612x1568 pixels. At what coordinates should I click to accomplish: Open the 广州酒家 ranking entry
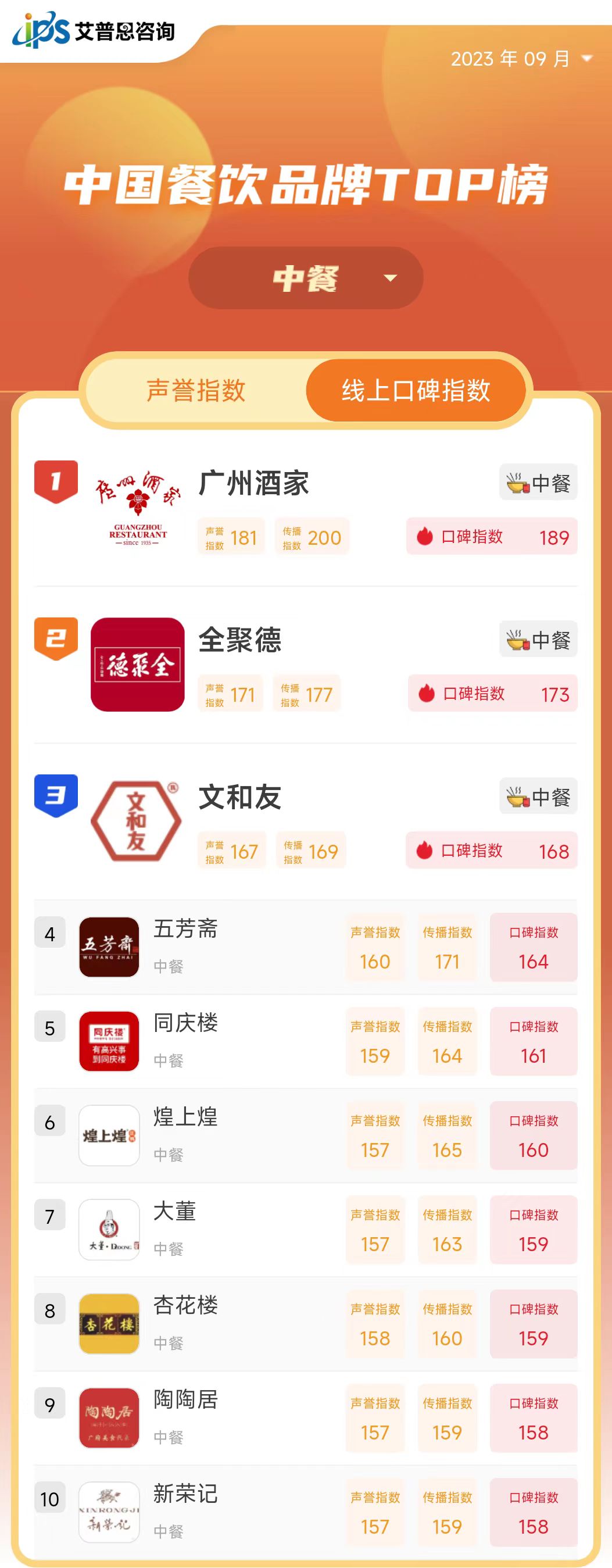[253, 484]
